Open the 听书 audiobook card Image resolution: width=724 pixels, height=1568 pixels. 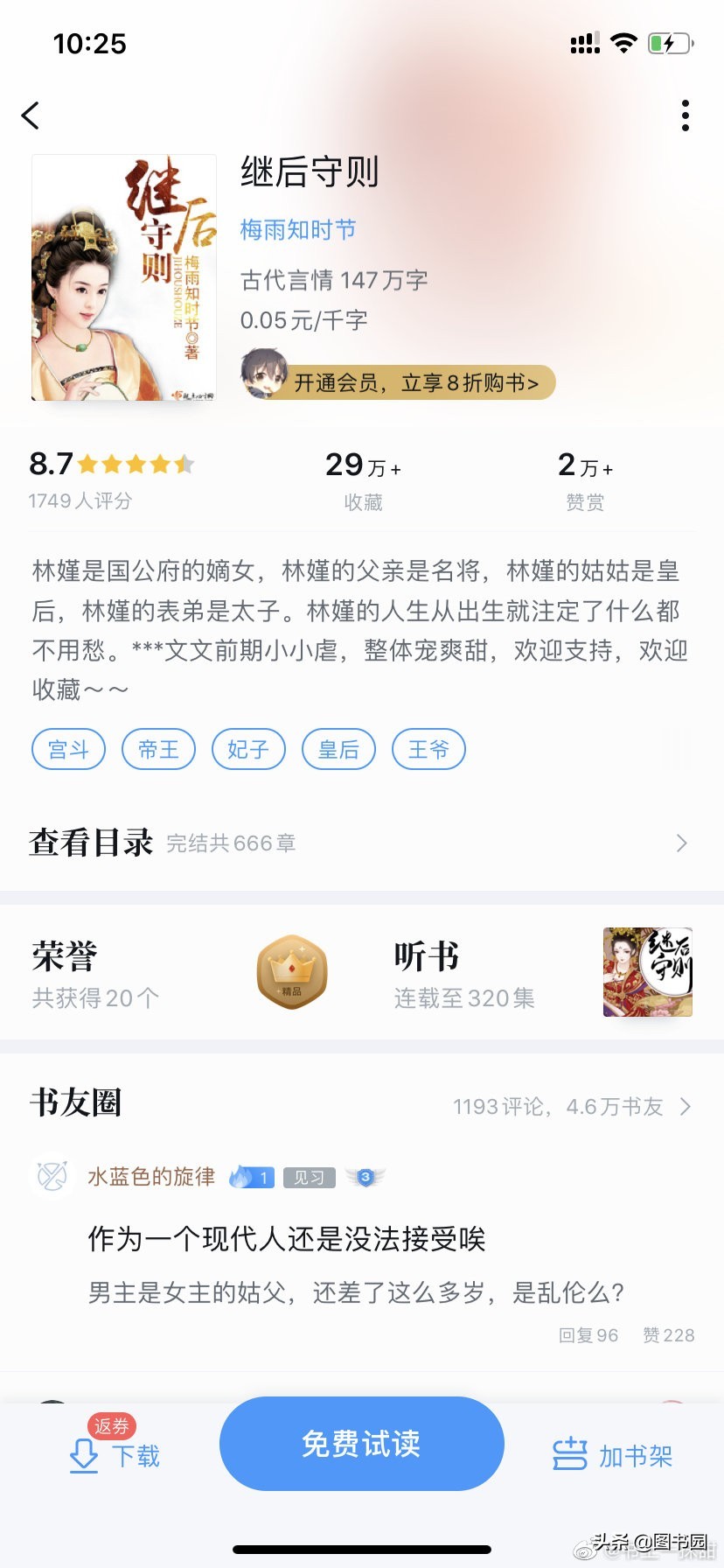point(542,973)
